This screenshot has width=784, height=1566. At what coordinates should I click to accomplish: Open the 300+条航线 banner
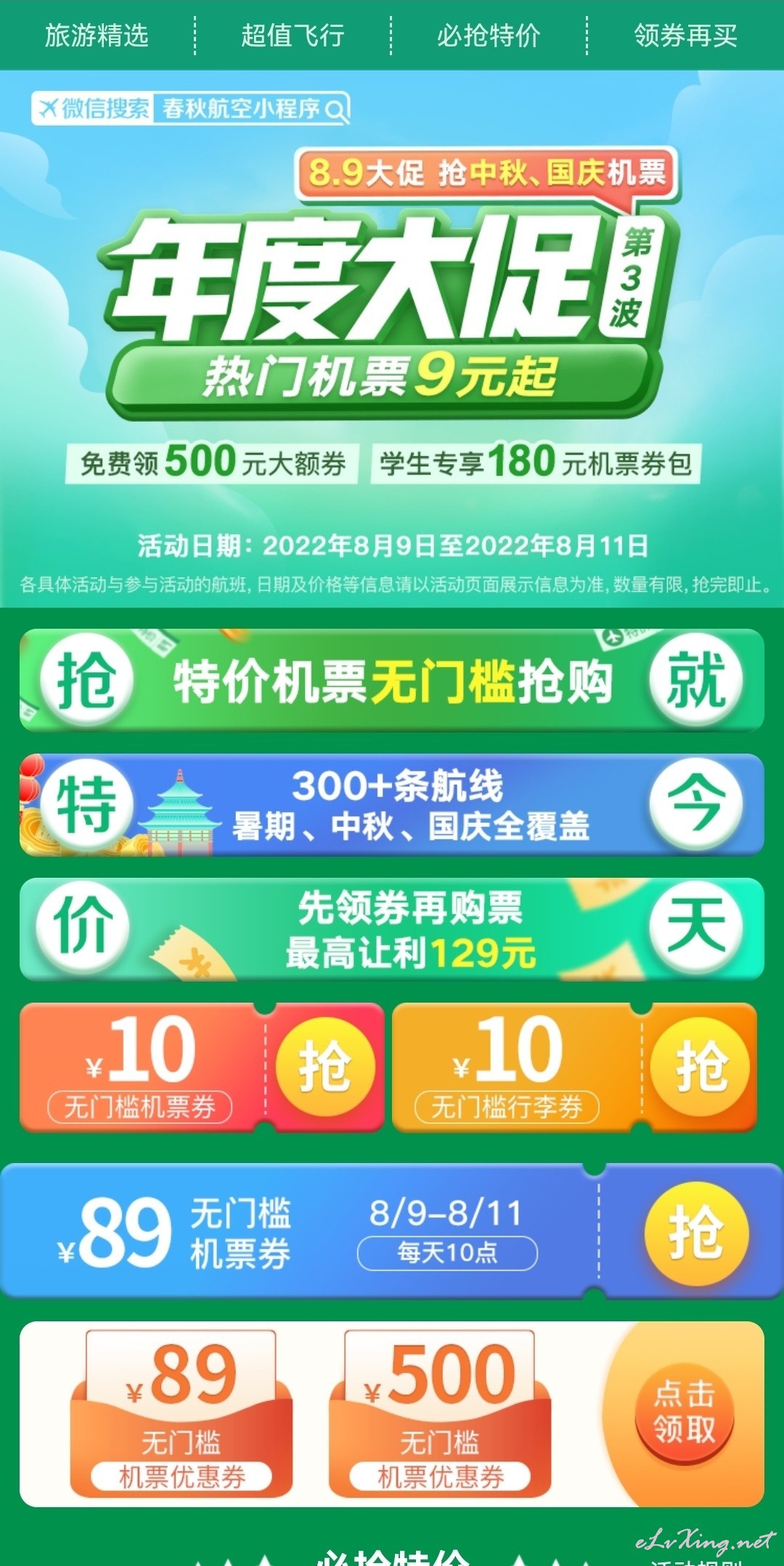click(392, 804)
